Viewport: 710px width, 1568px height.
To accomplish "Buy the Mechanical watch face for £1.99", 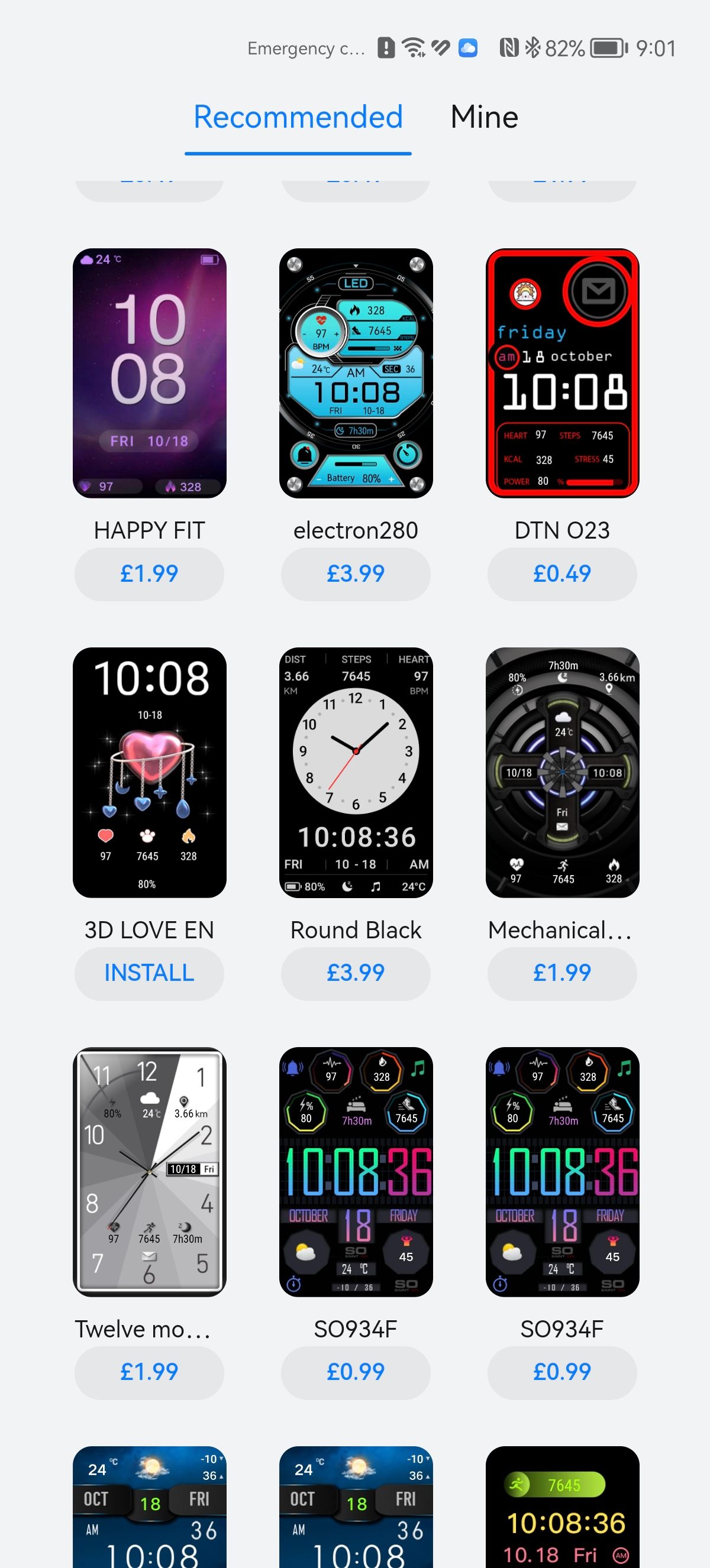I will 562,973.
